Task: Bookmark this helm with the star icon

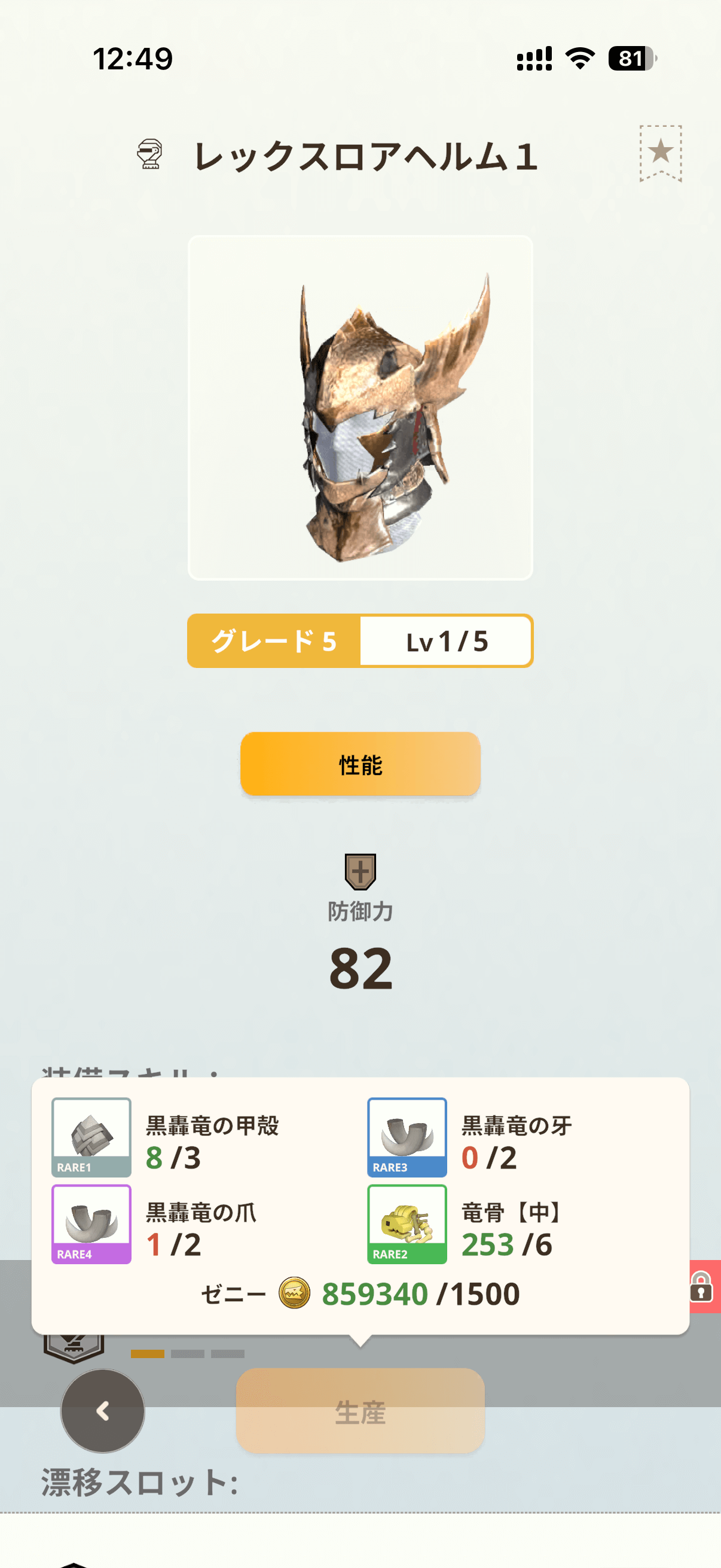Action: click(x=660, y=152)
